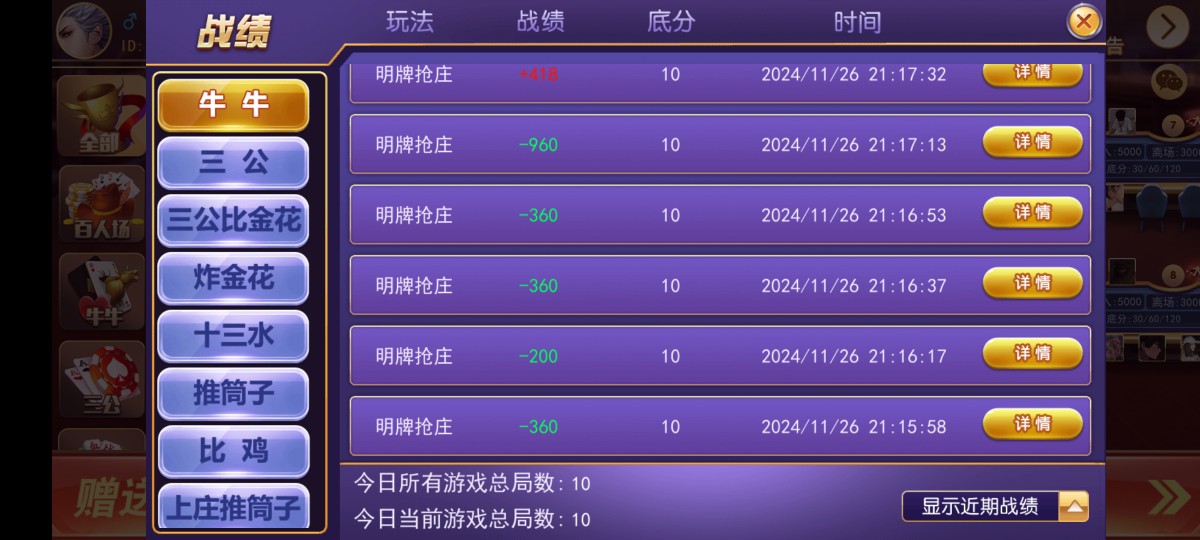Switch to the 十三水 tab
This screenshot has height=540, width=1200.
point(233,335)
